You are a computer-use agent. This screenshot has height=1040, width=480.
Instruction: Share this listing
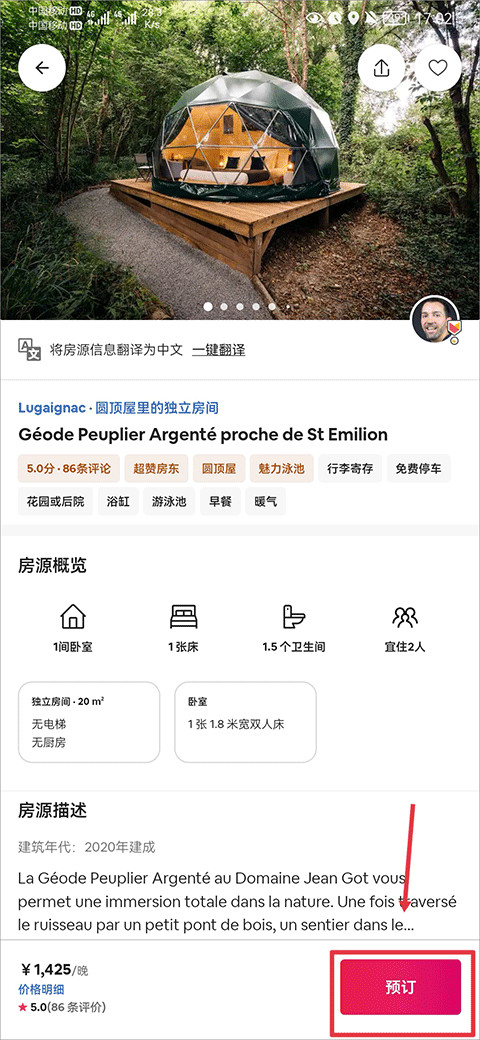[381, 68]
